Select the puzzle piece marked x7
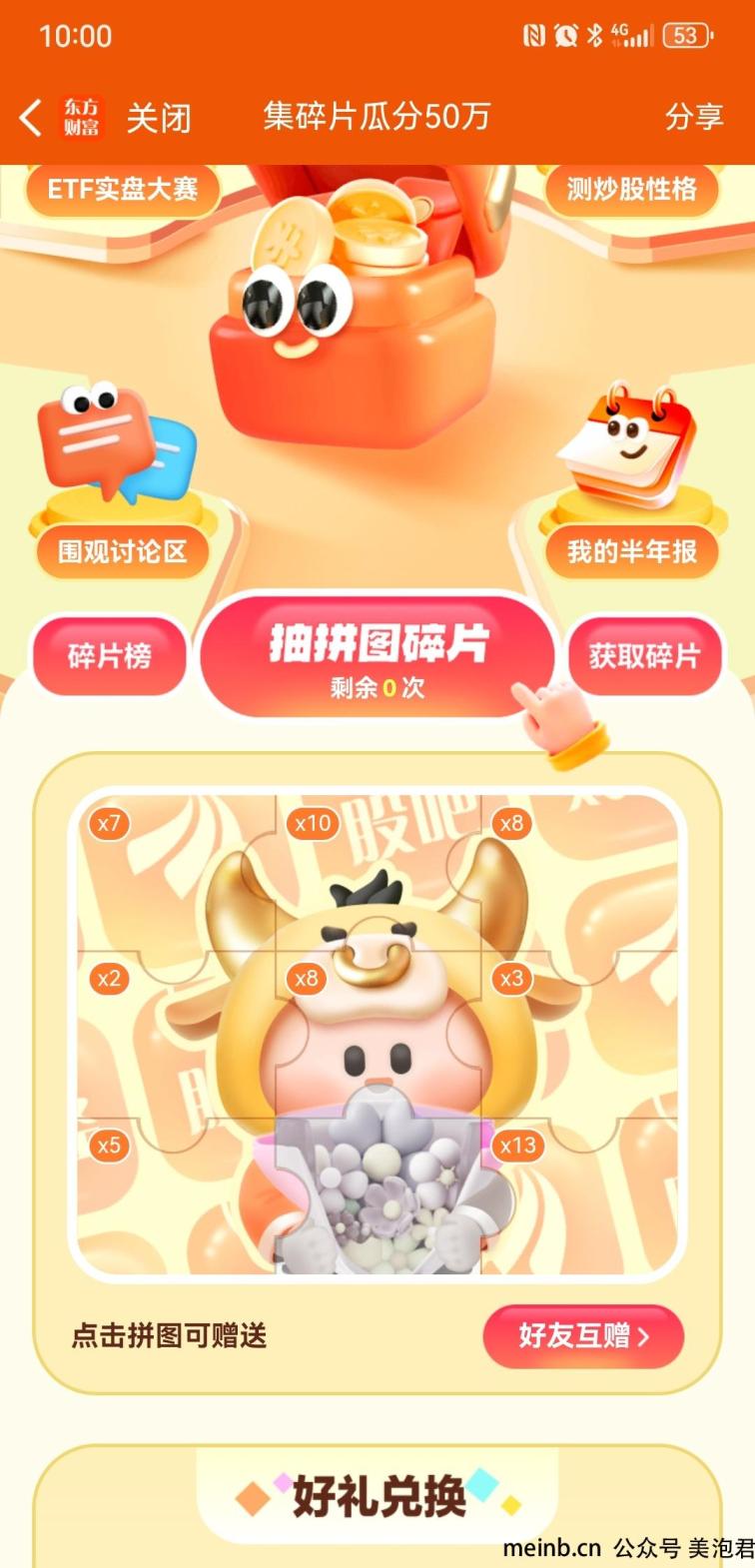Viewport: 755px width, 1568px height. tap(175, 874)
